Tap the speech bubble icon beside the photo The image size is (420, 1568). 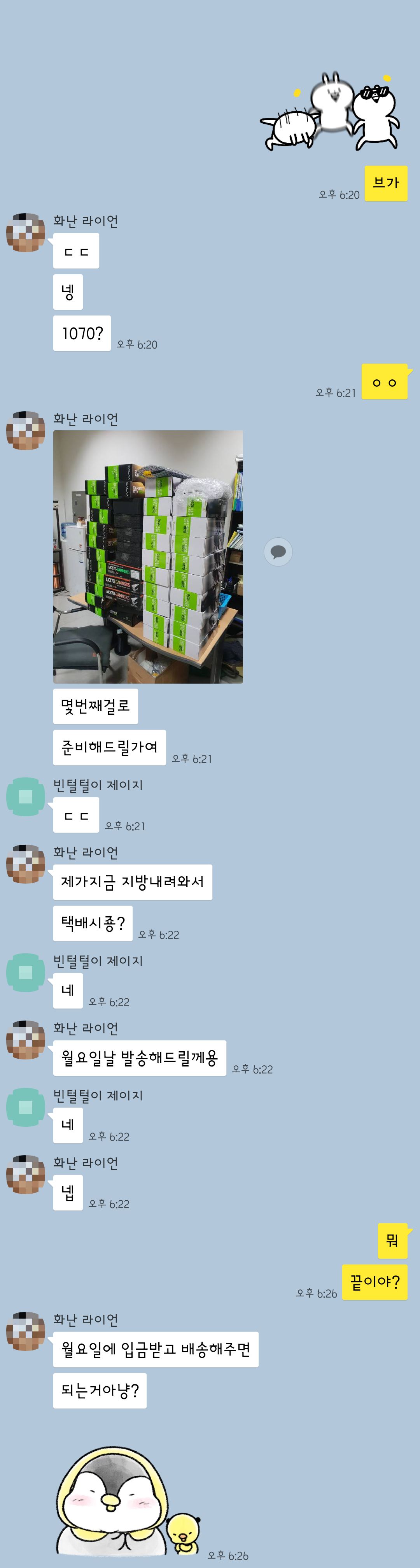tap(278, 552)
